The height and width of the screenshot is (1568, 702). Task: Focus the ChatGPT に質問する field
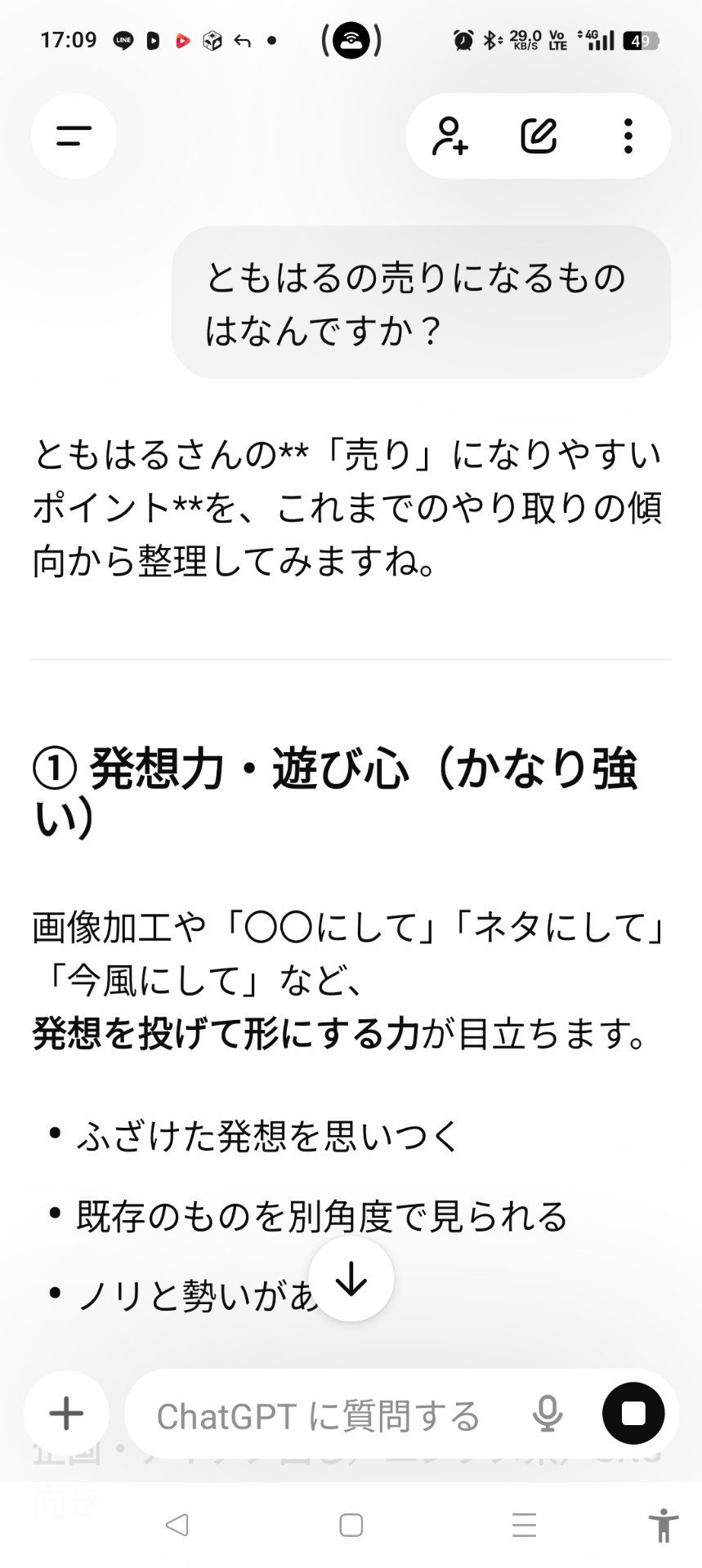pos(327,1416)
